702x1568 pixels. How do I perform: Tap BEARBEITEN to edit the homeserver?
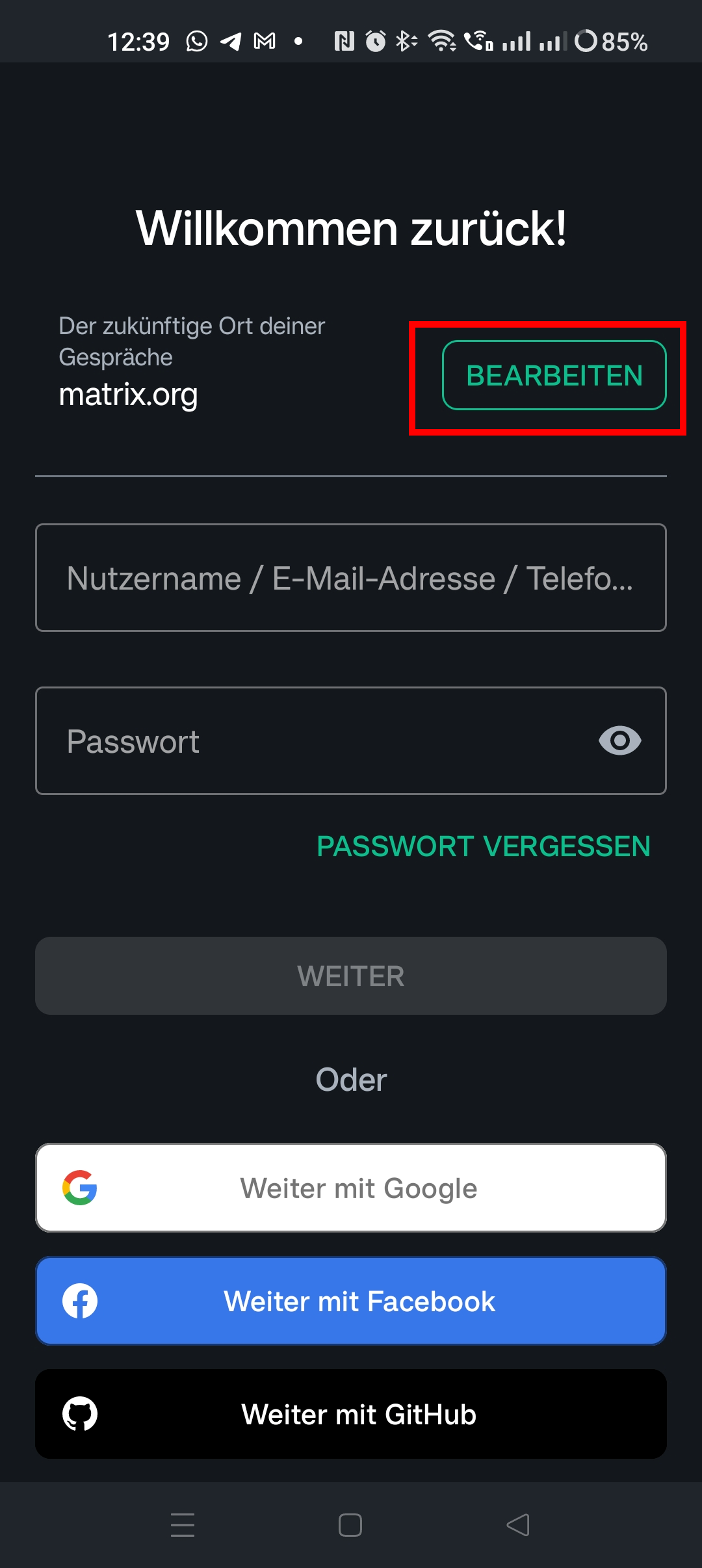pos(554,375)
